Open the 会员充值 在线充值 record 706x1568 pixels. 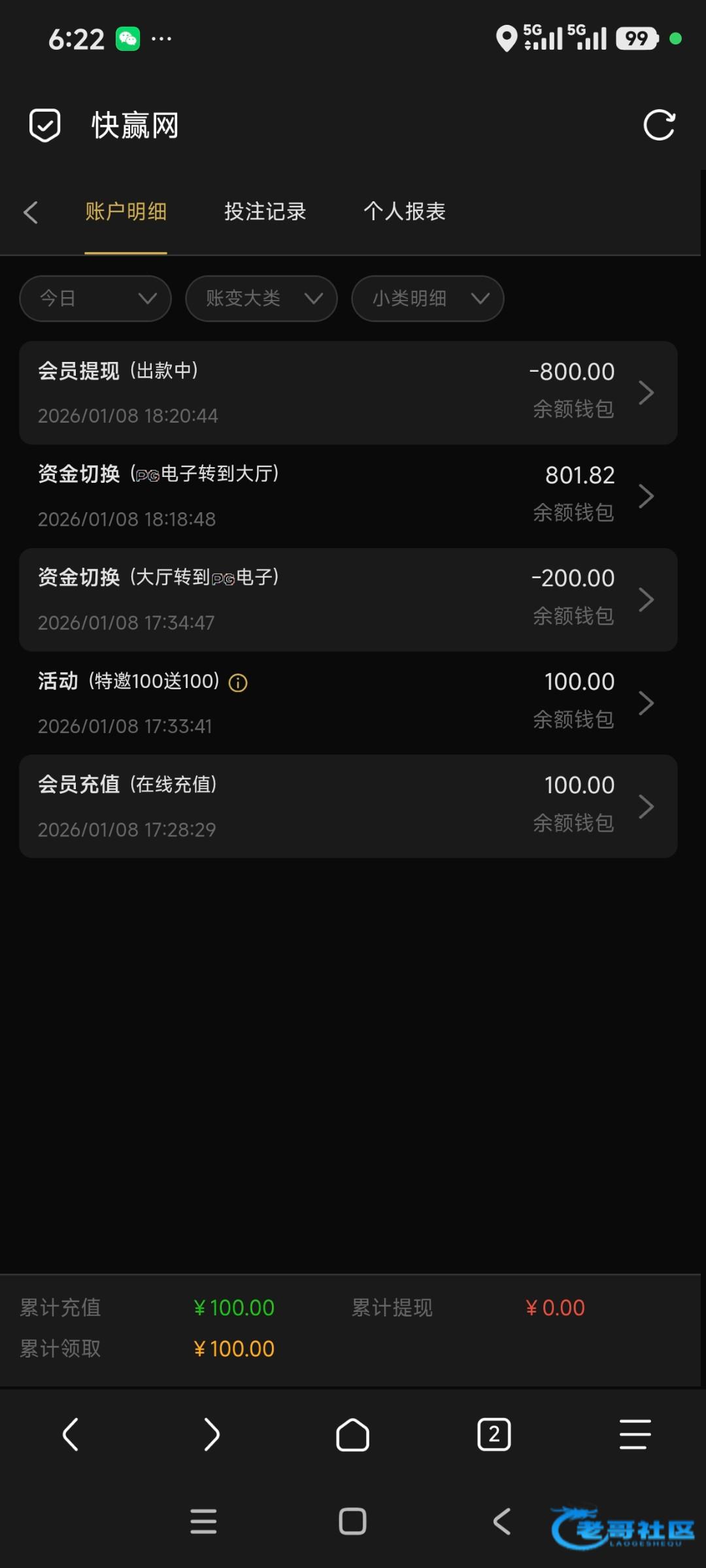point(348,806)
